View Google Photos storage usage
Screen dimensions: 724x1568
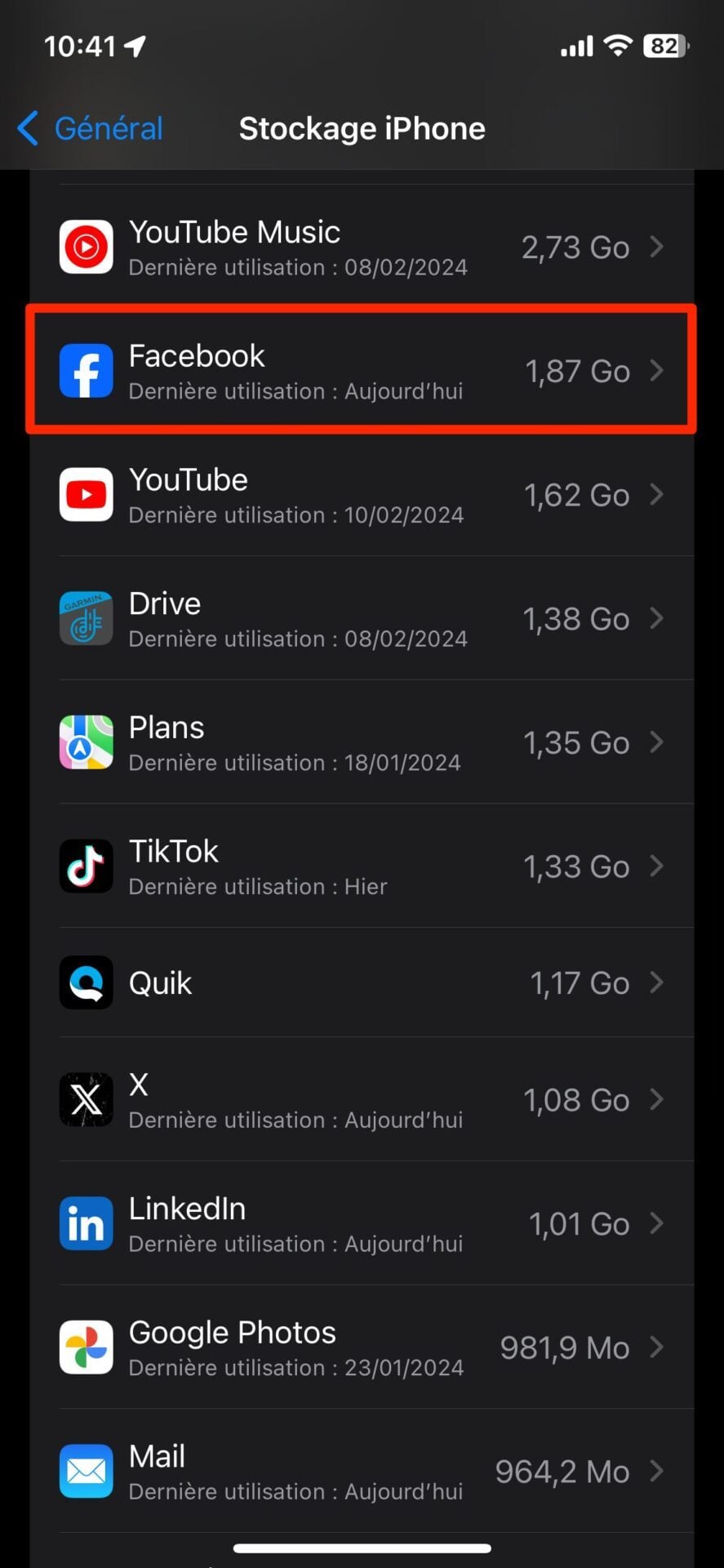(x=361, y=1348)
